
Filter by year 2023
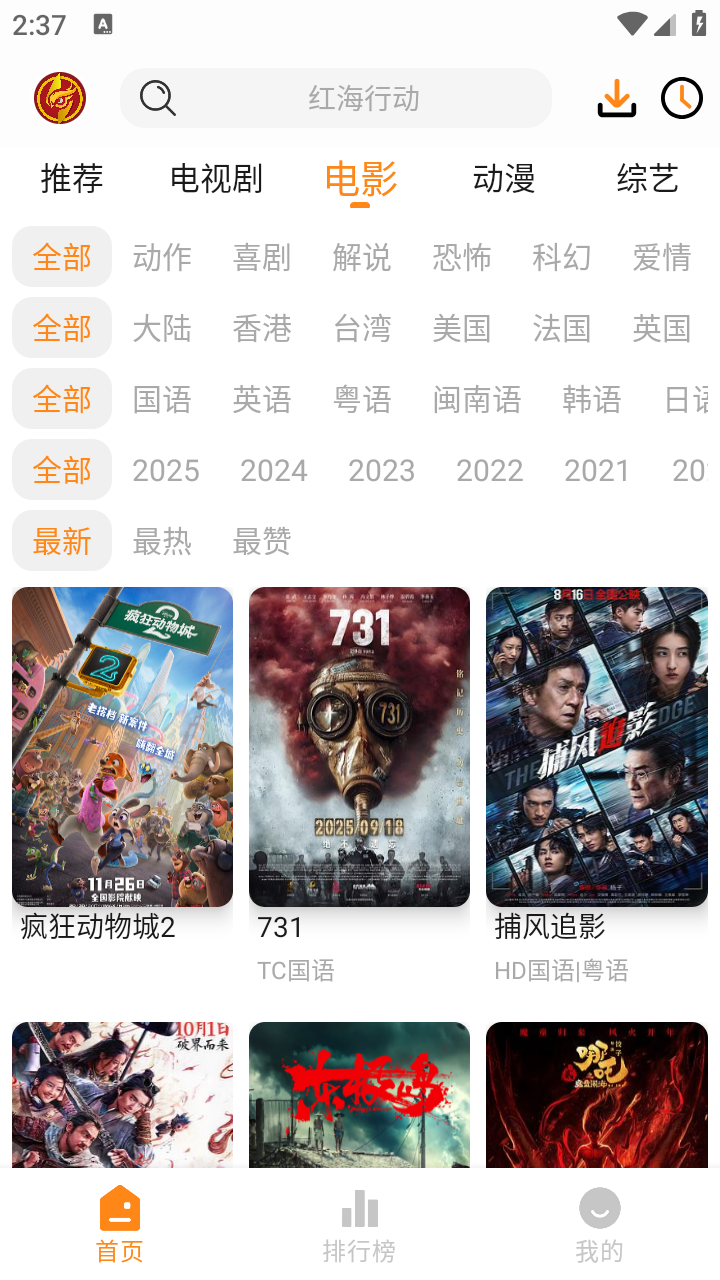[382, 470]
